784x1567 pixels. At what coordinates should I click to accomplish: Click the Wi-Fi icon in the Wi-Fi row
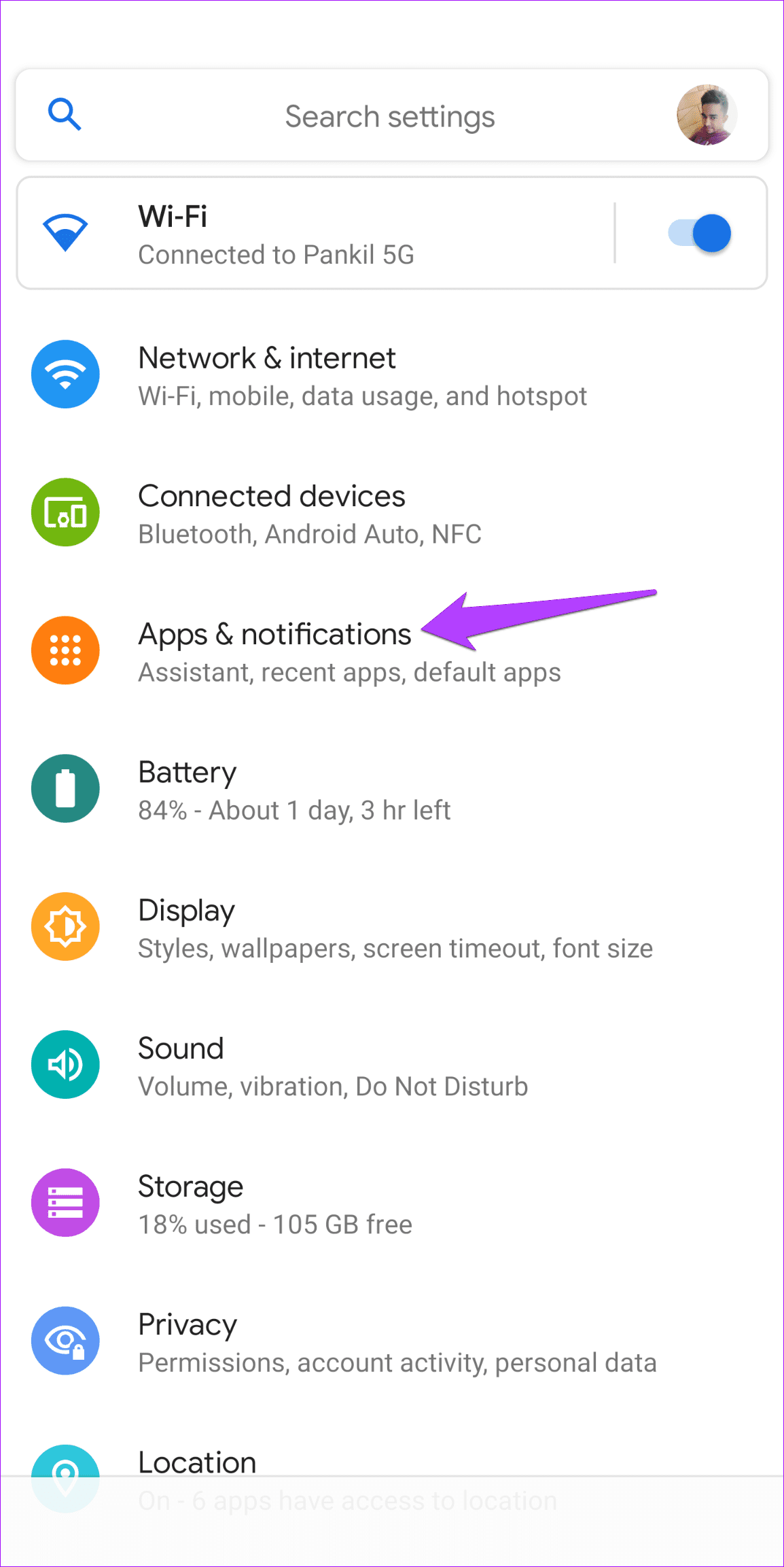pos(66,232)
